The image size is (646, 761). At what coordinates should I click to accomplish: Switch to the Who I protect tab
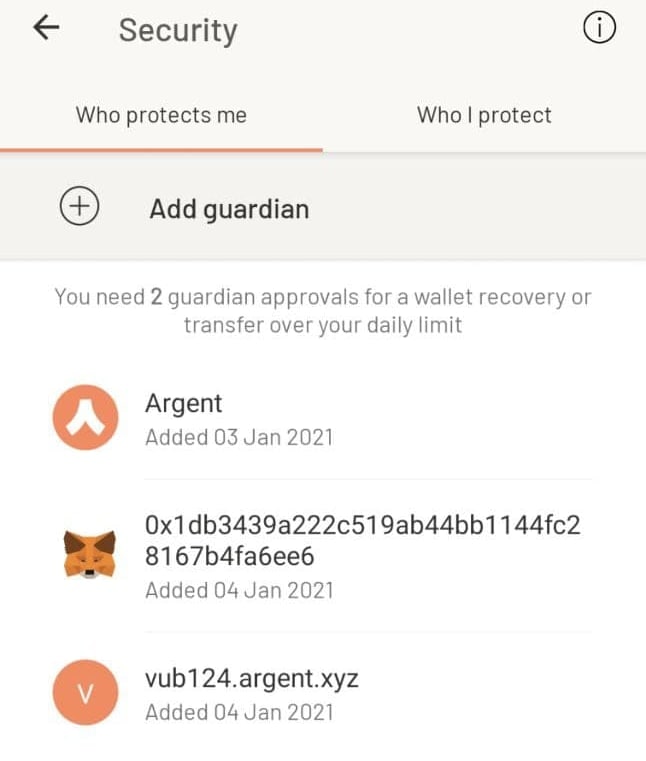tap(484, 115)
